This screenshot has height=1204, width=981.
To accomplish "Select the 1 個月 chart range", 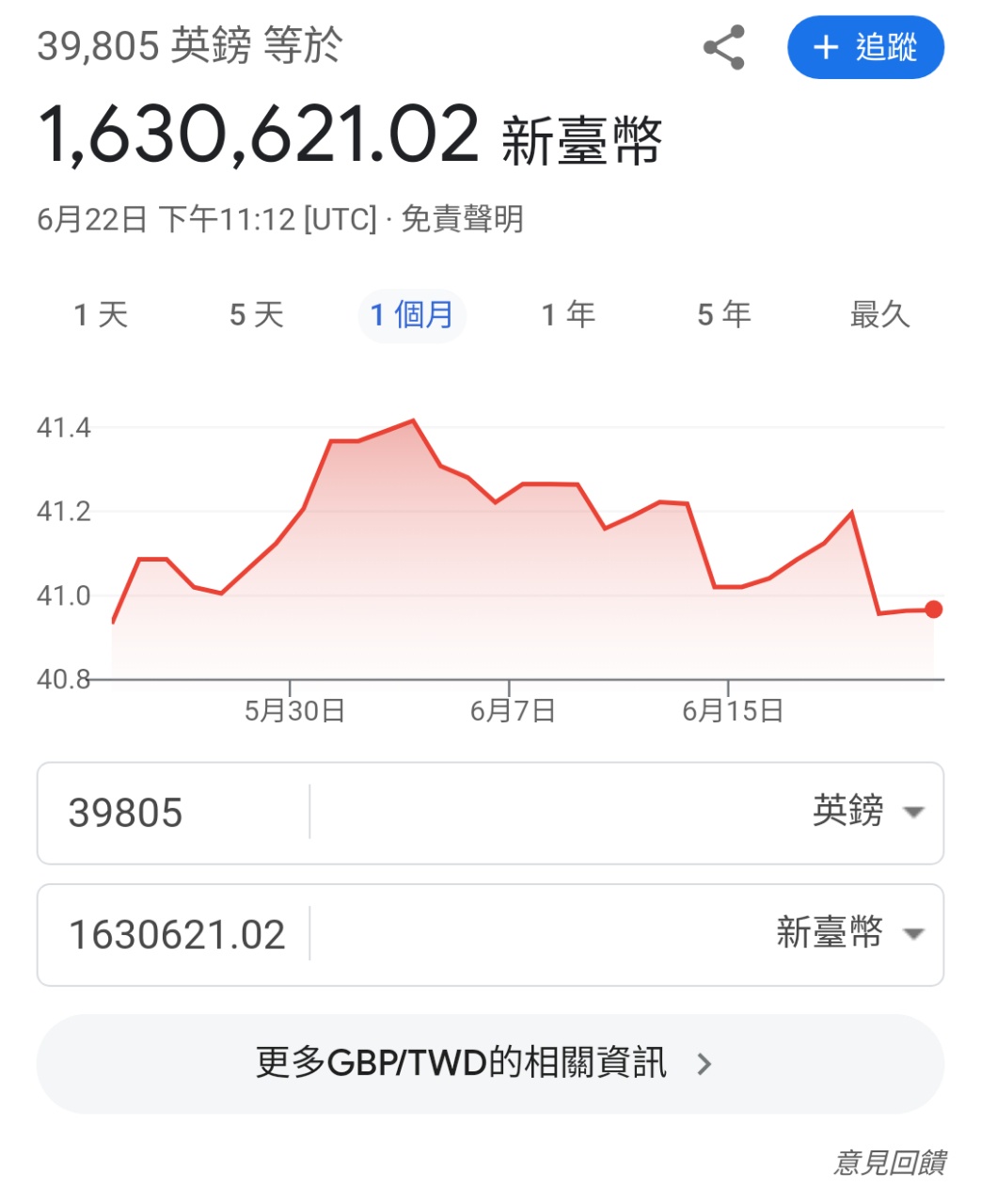I will pyautogui.click(x=412, y=315).
